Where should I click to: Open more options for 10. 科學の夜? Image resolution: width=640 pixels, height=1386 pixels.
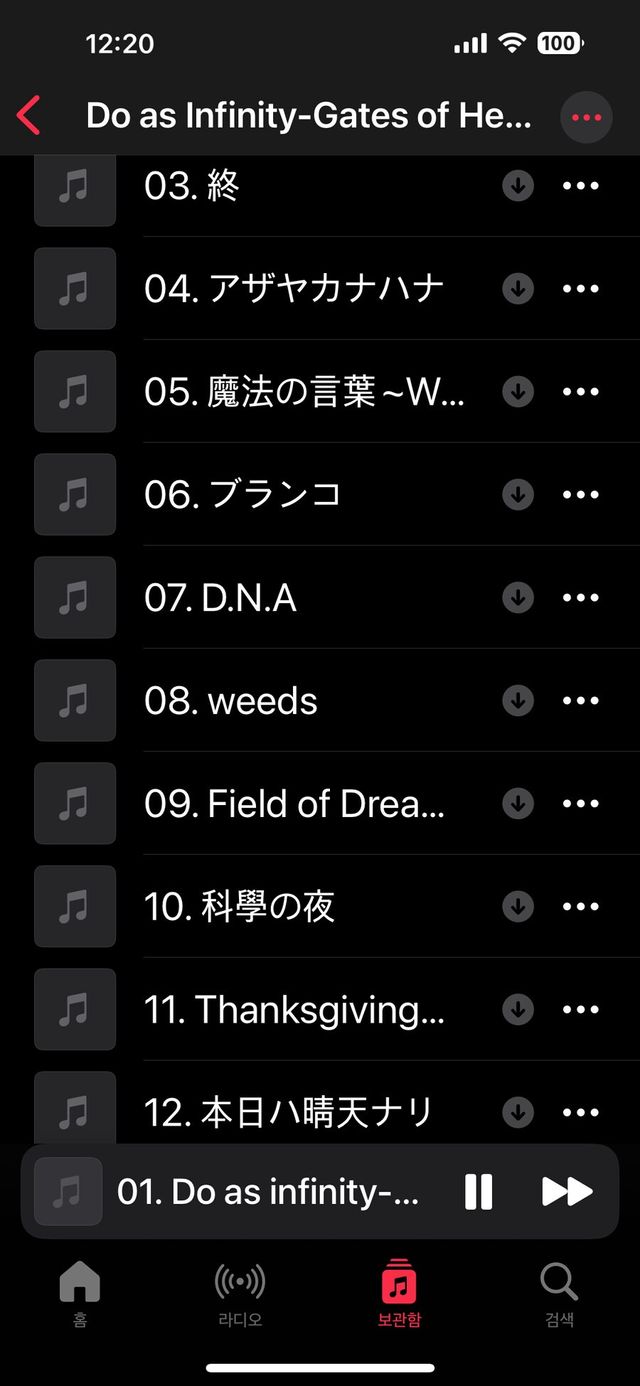click(580, 906)
